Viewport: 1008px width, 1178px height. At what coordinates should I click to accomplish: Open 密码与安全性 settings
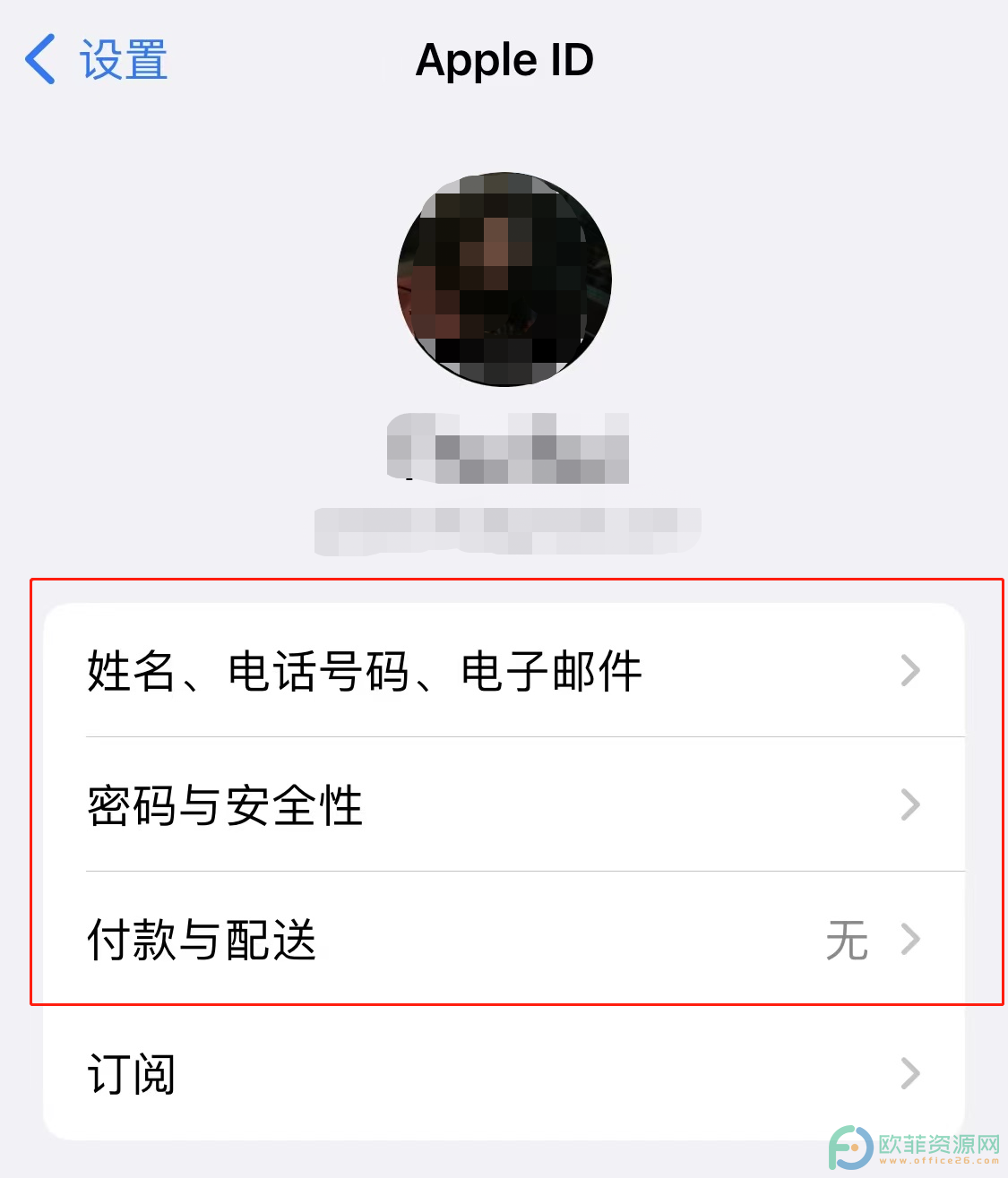point(502,804)
